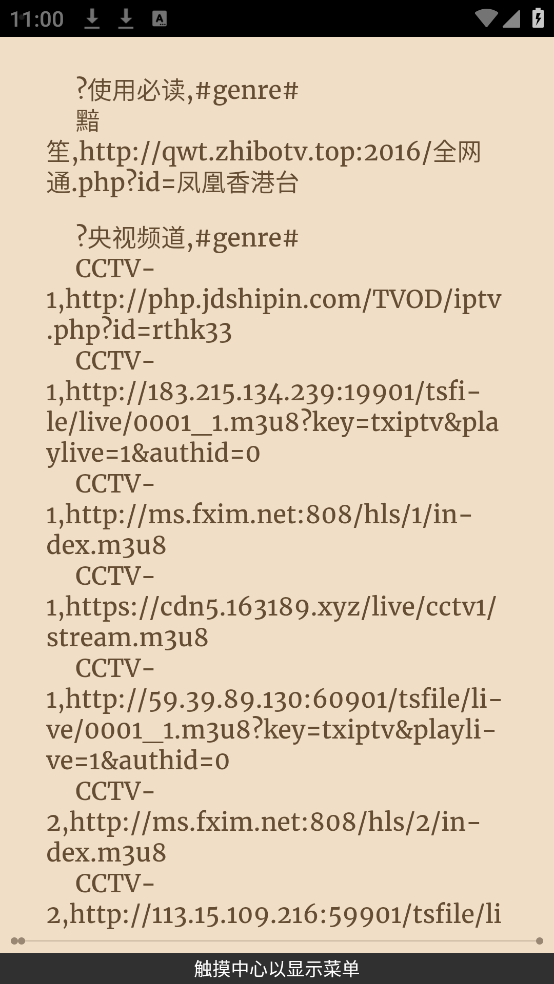Tap the reading progress bar at the bottom
The height and width of the screenshot is (984, 554).
[x=277, y=941]
